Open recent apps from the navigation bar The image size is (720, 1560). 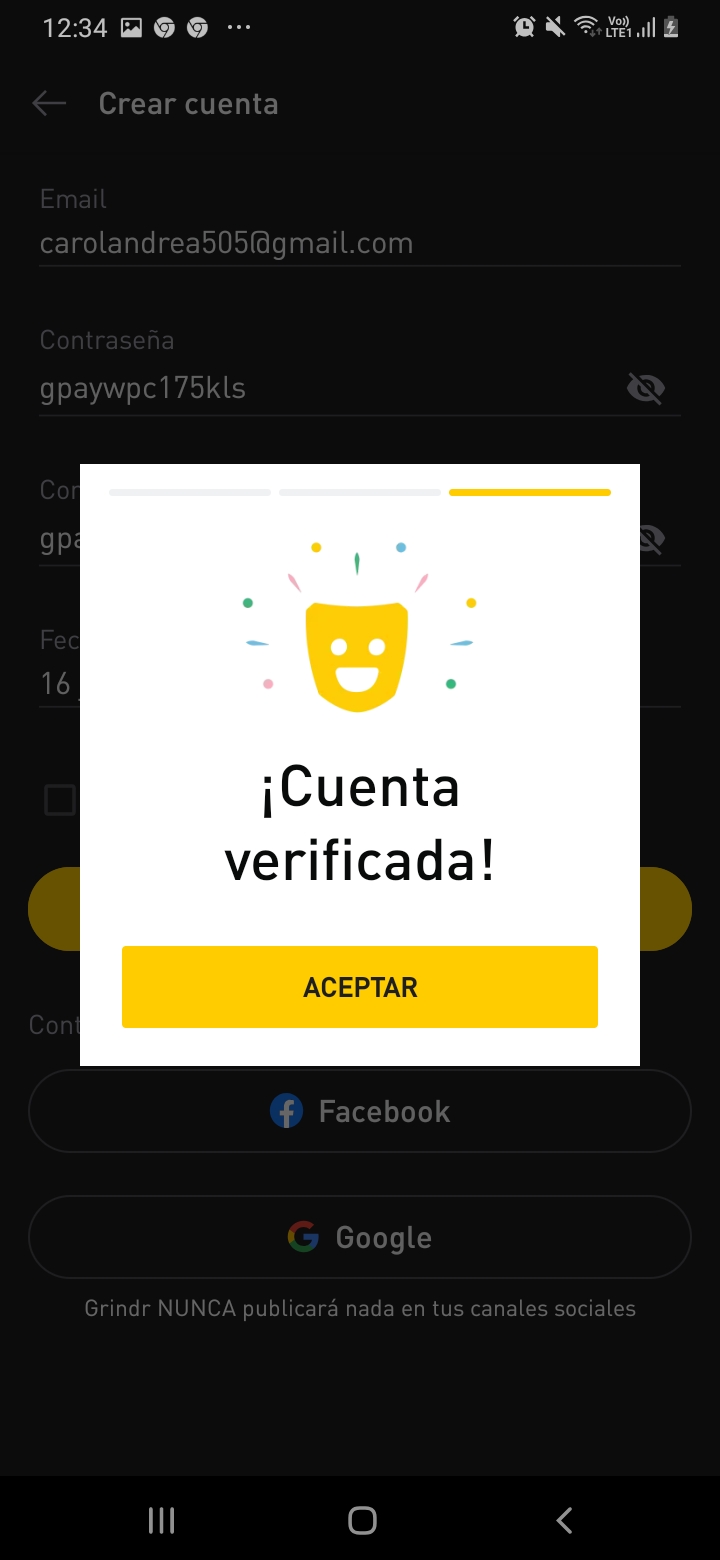(x=161, y=1521)
